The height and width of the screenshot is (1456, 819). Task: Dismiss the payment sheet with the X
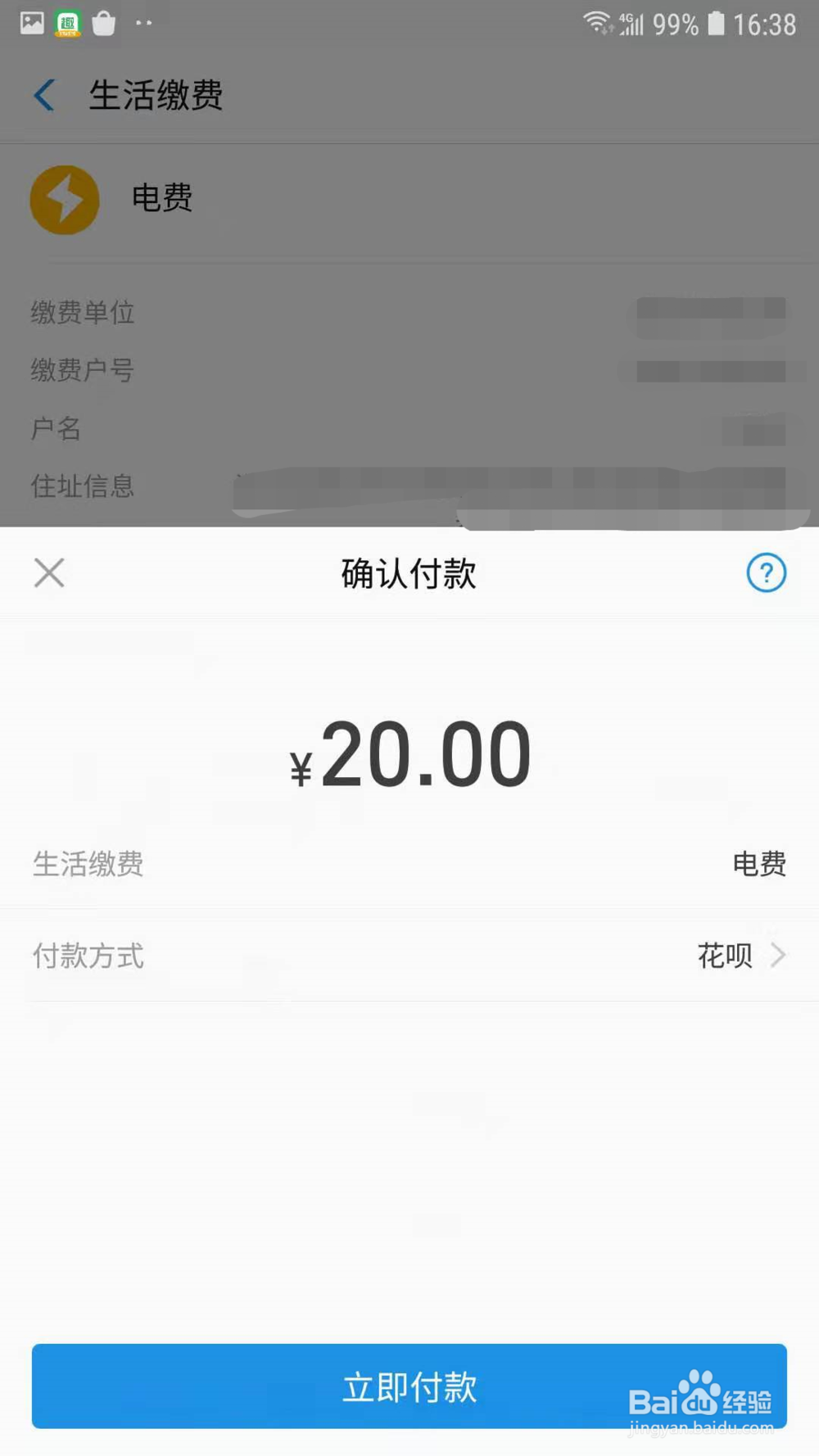click(48, 573)
